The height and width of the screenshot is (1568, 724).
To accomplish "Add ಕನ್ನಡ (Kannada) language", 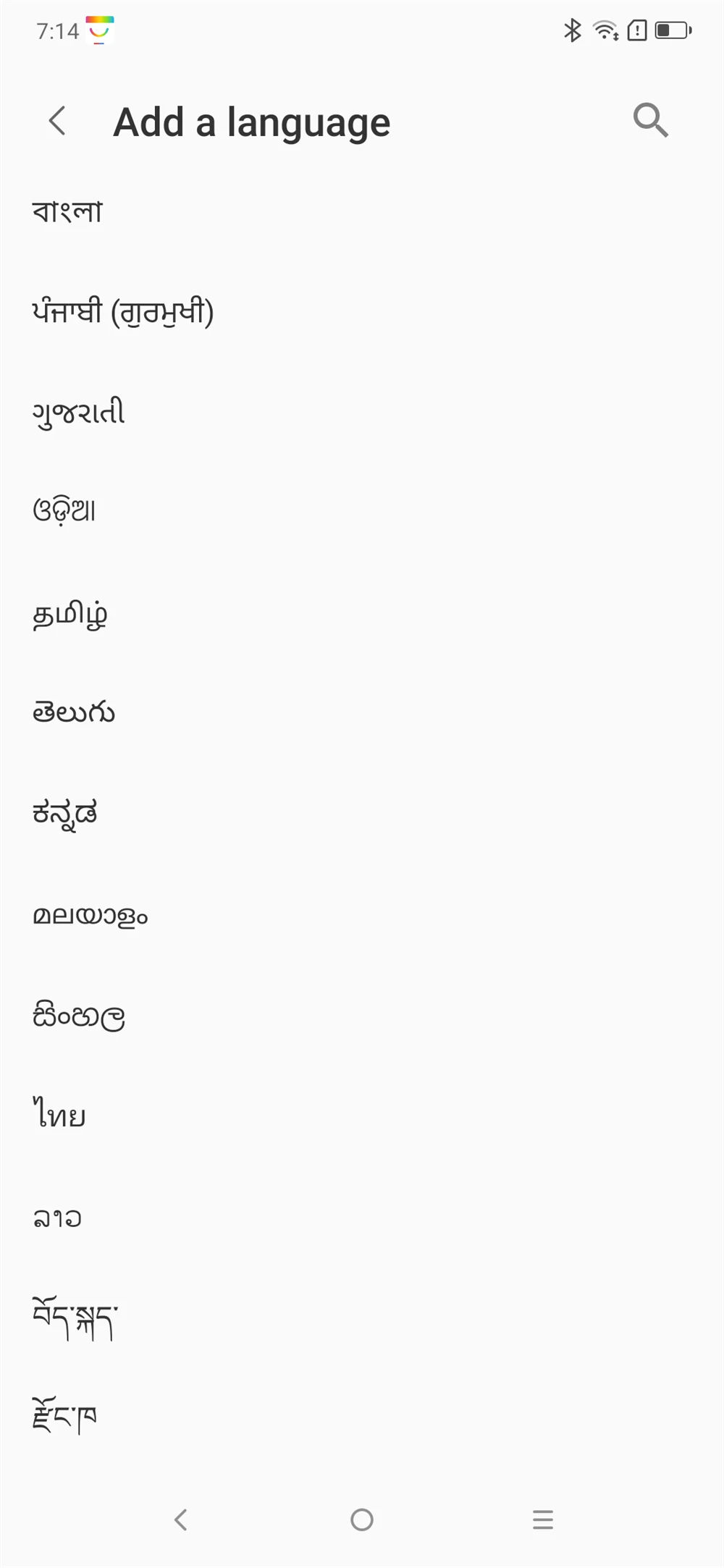I will (65, 814).
